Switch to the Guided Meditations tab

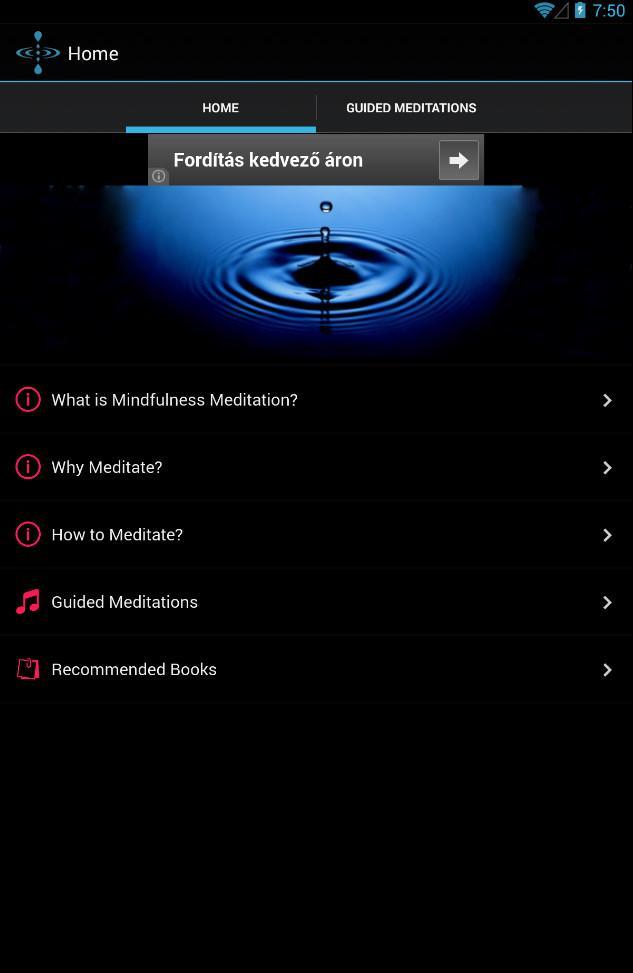click(x=411, y=108)
